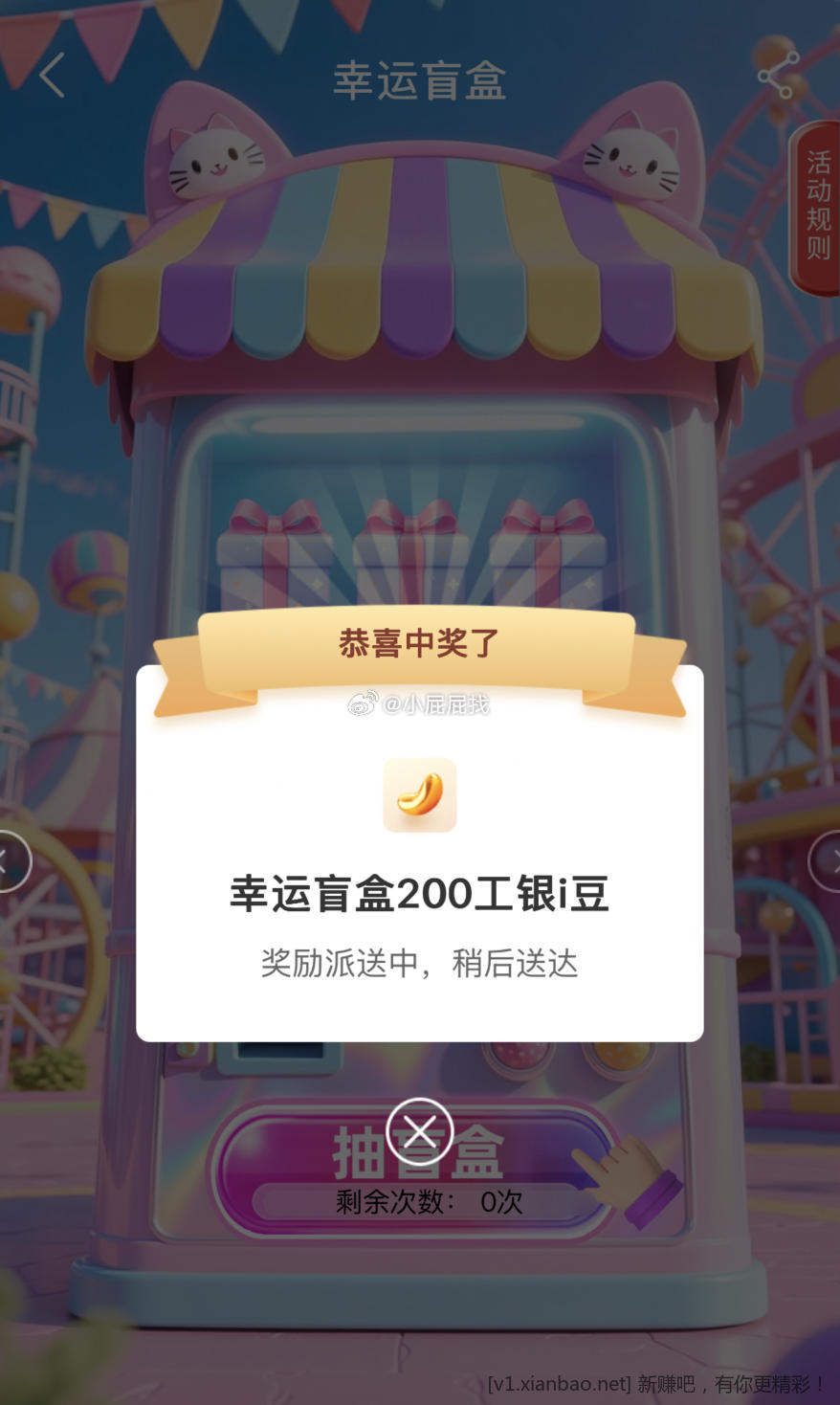This screenshot has width=840, height=1405.
Task: Close the 恭喜中奖了 prize popup
Action: (x=419, y=1131)
